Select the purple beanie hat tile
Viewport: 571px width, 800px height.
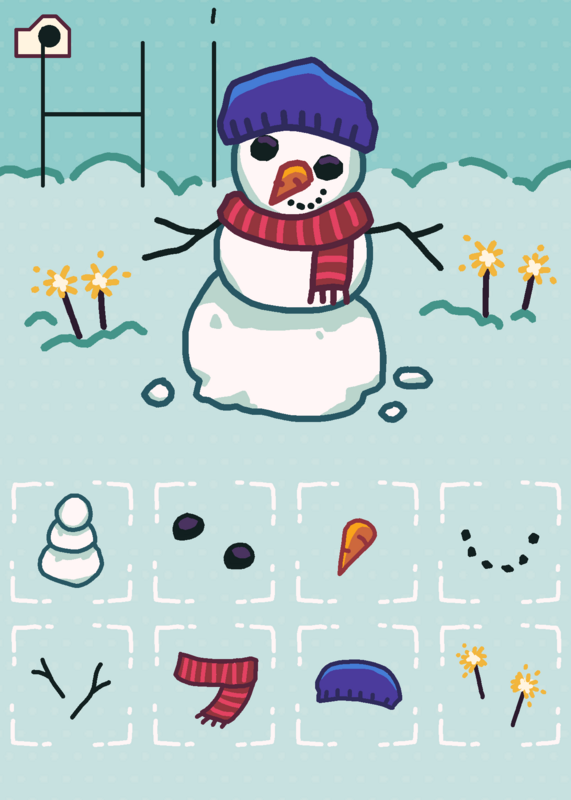[357, 685]
